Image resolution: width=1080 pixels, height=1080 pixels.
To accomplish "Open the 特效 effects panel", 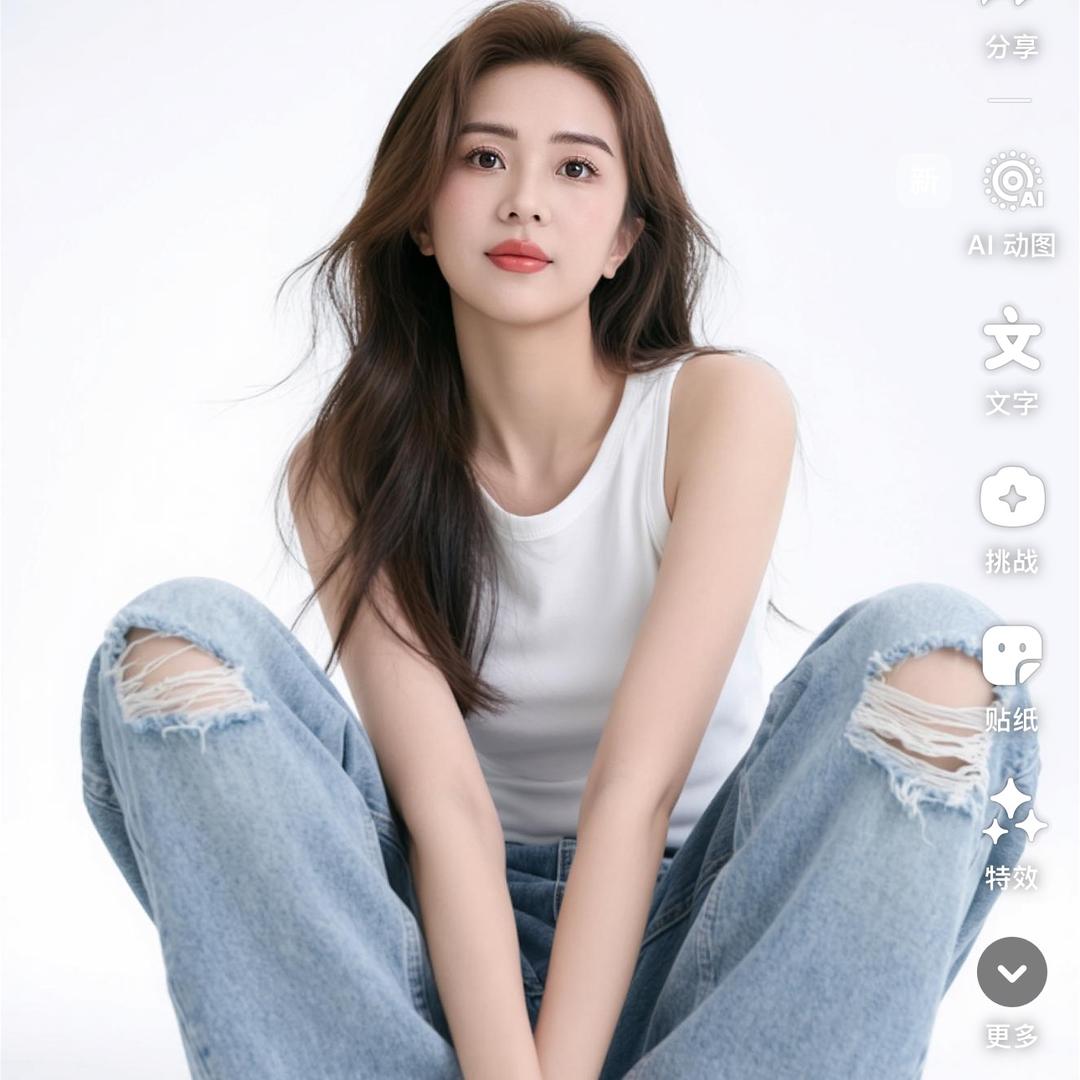I will 1012,812.
